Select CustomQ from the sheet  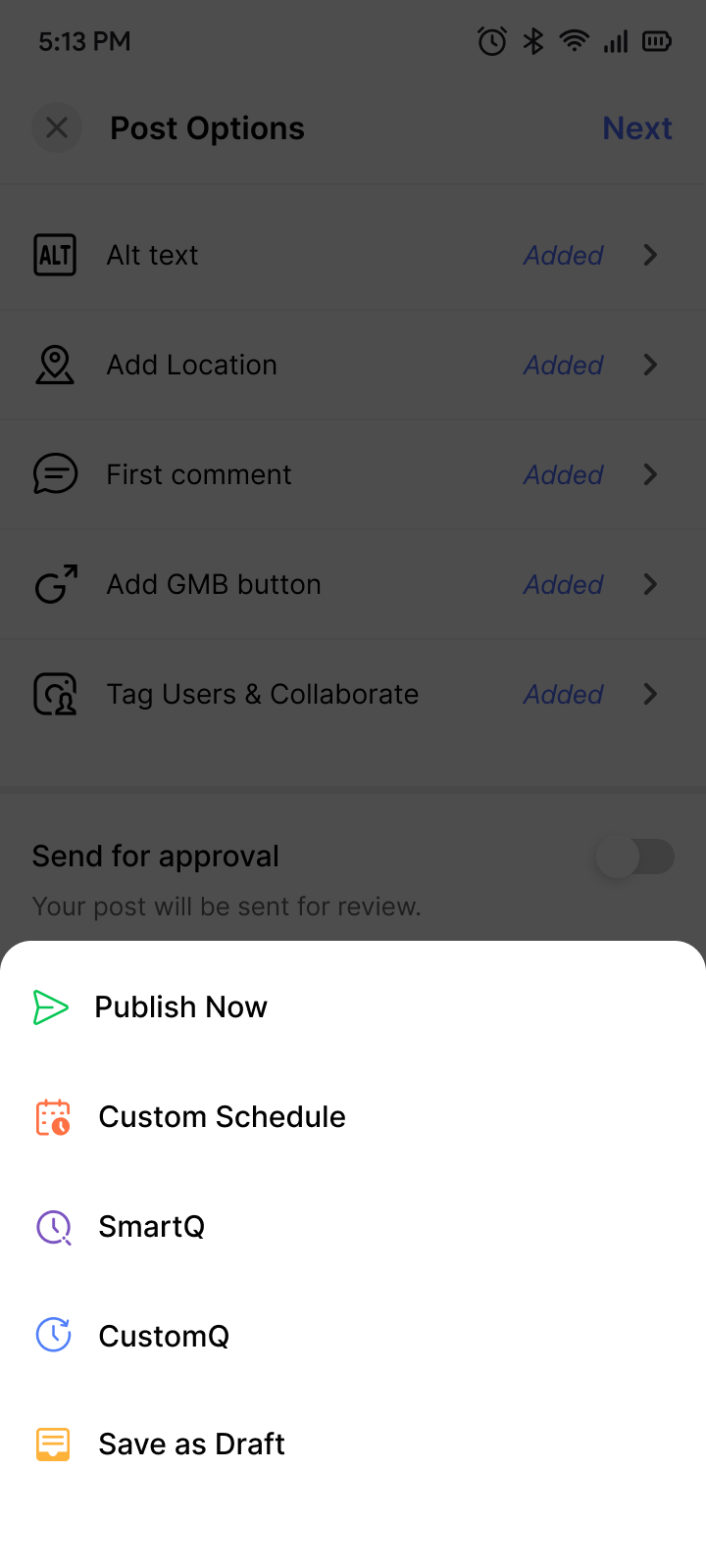[x=164, y=1336]
